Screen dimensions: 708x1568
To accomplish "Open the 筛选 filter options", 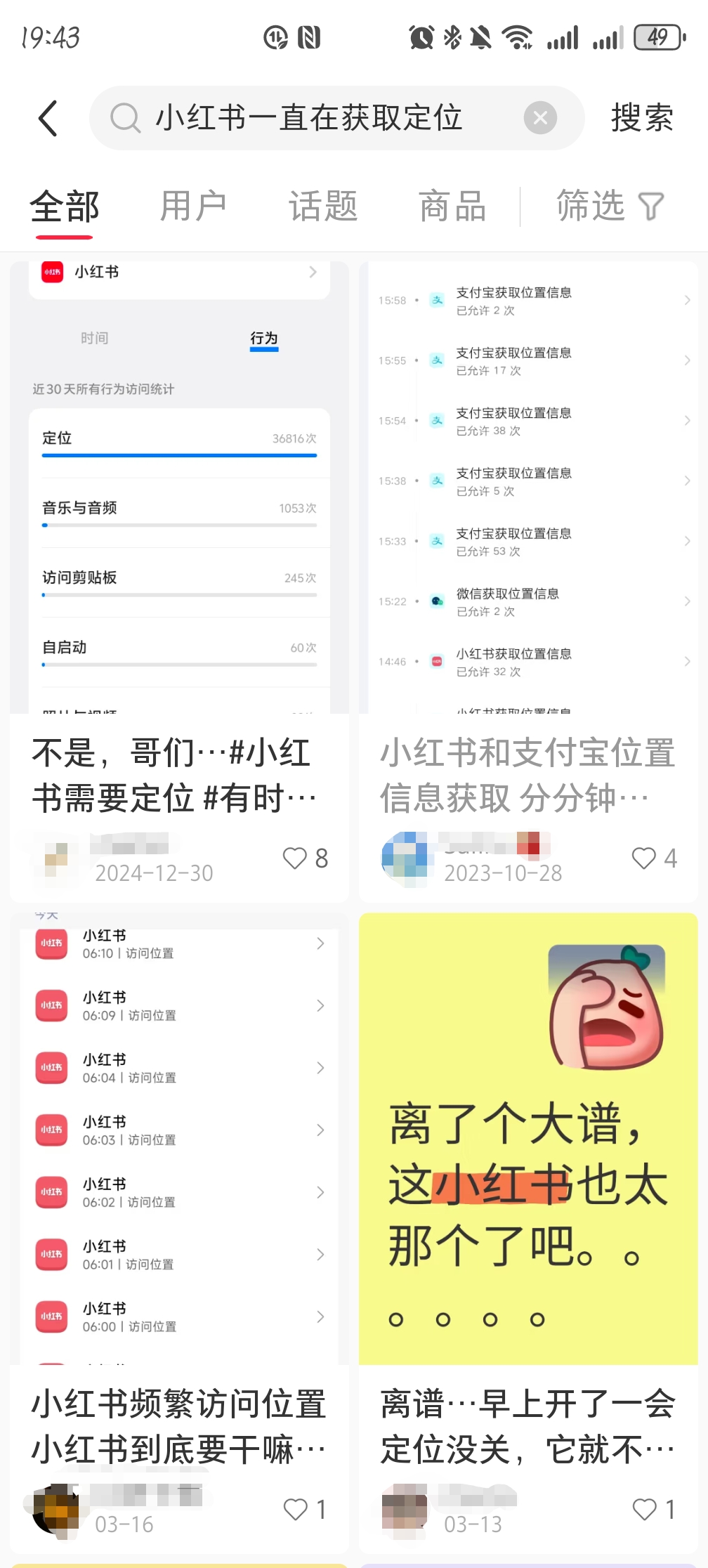I will click(610, 207).
